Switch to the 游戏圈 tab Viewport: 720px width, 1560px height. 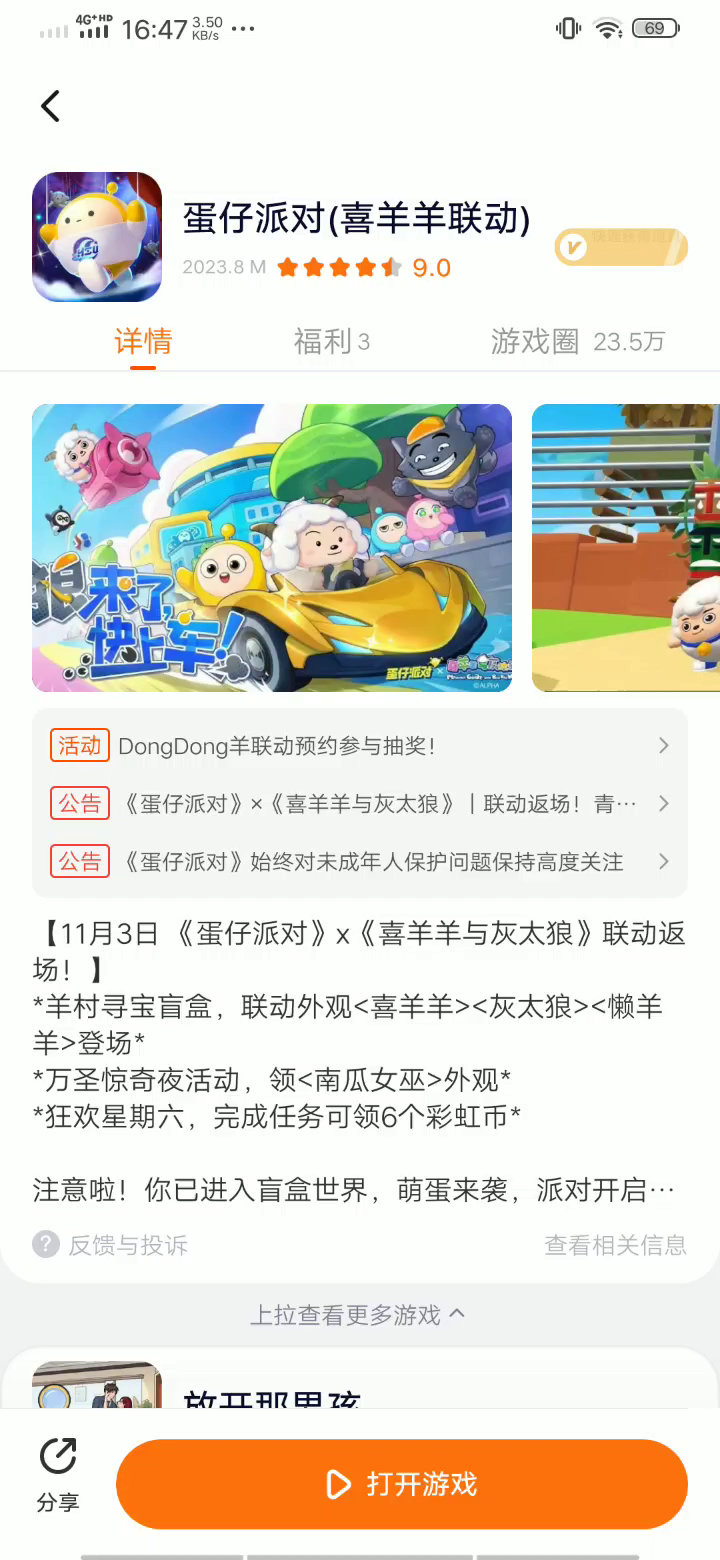coord(577,342)
